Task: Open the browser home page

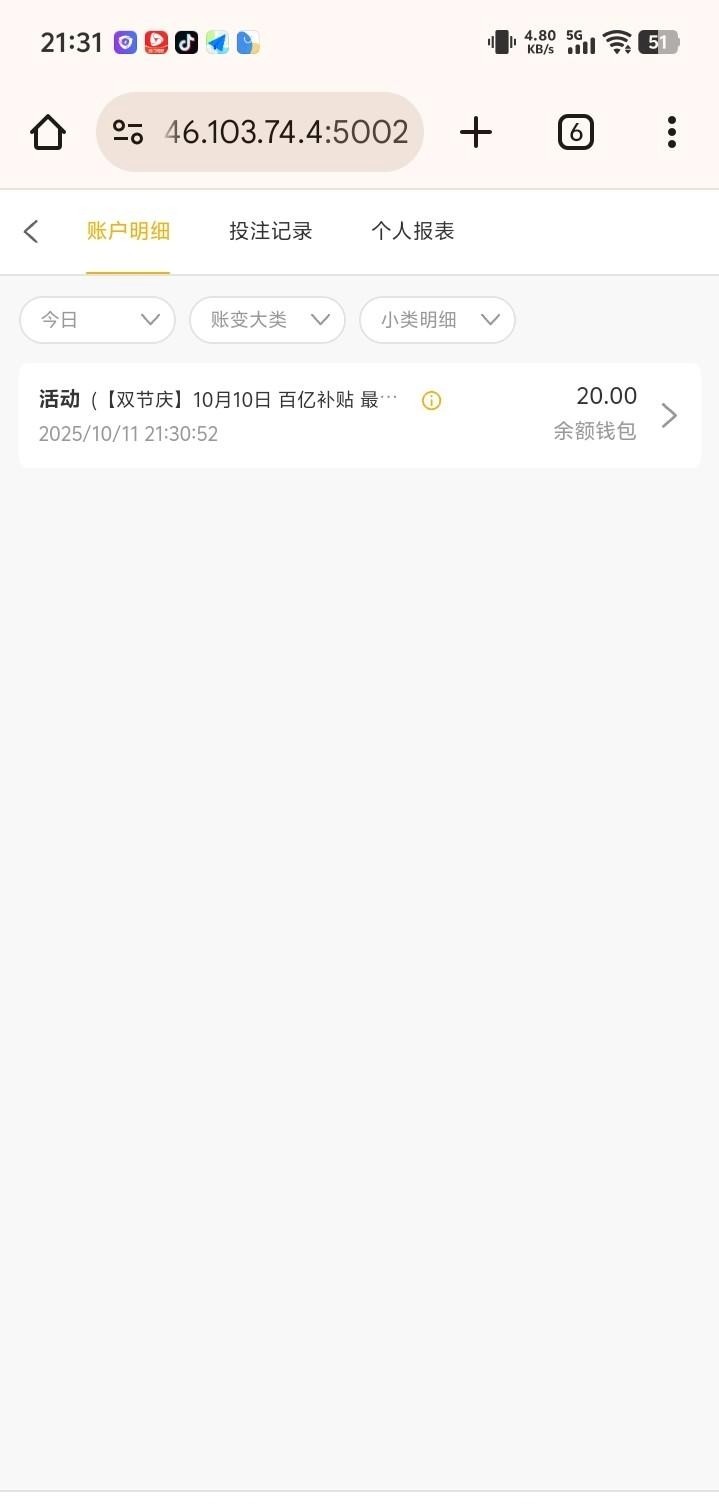Action: (x=48, y=132)
